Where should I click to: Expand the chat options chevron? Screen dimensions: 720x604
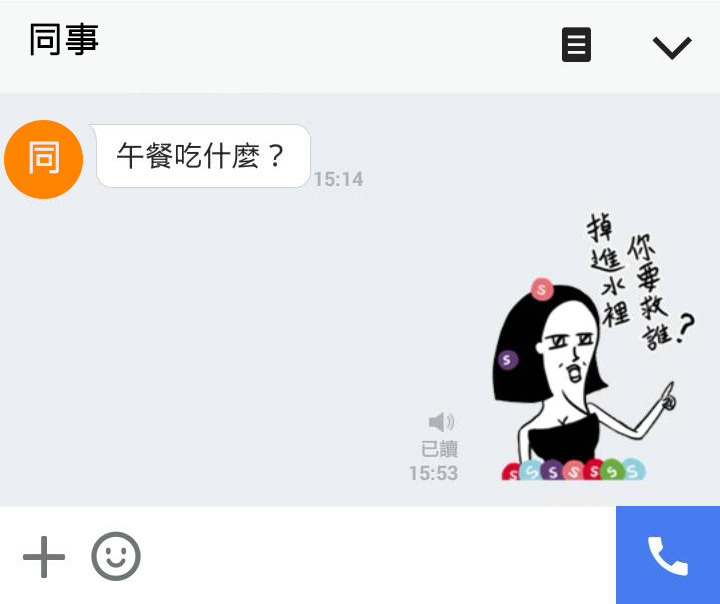[x=671, y=47]
